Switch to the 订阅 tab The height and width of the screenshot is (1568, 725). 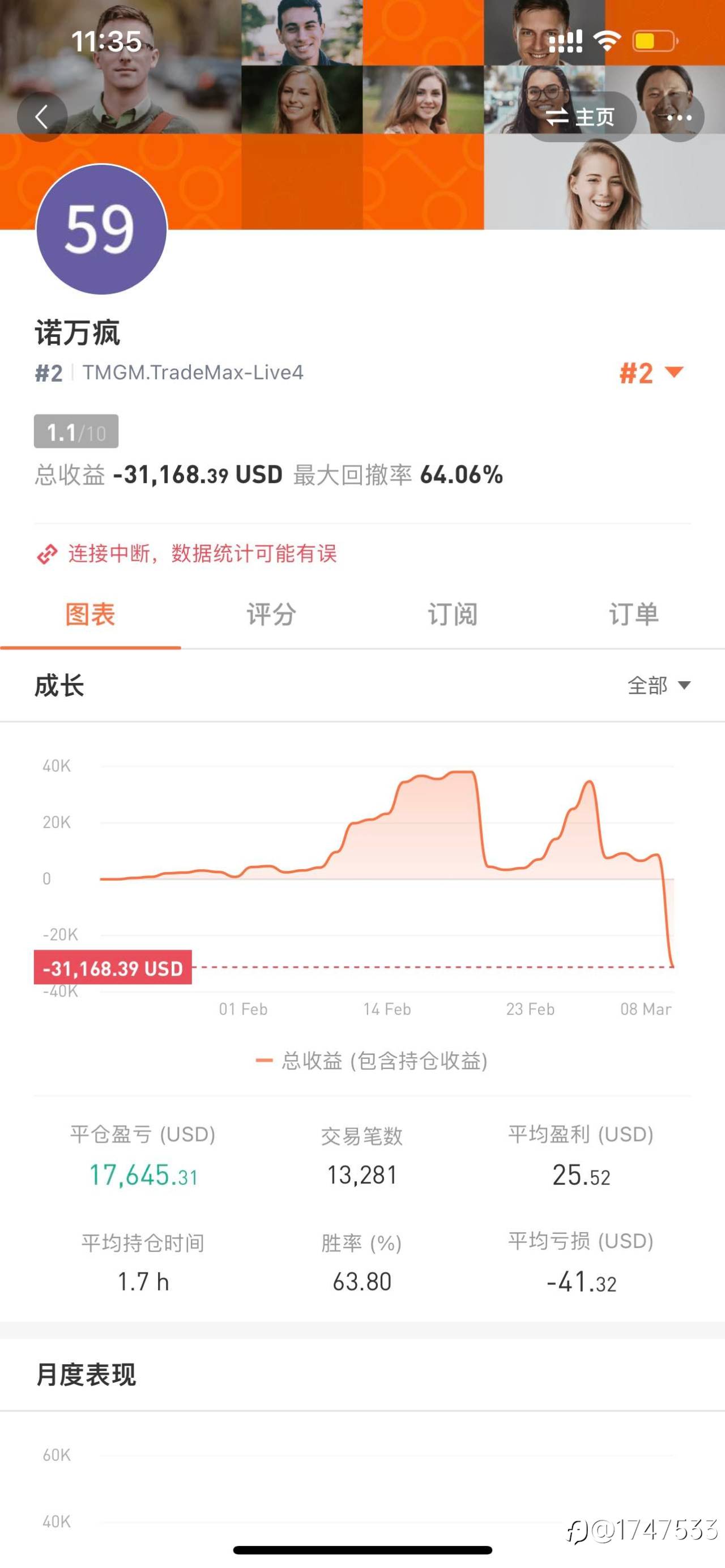453,614
